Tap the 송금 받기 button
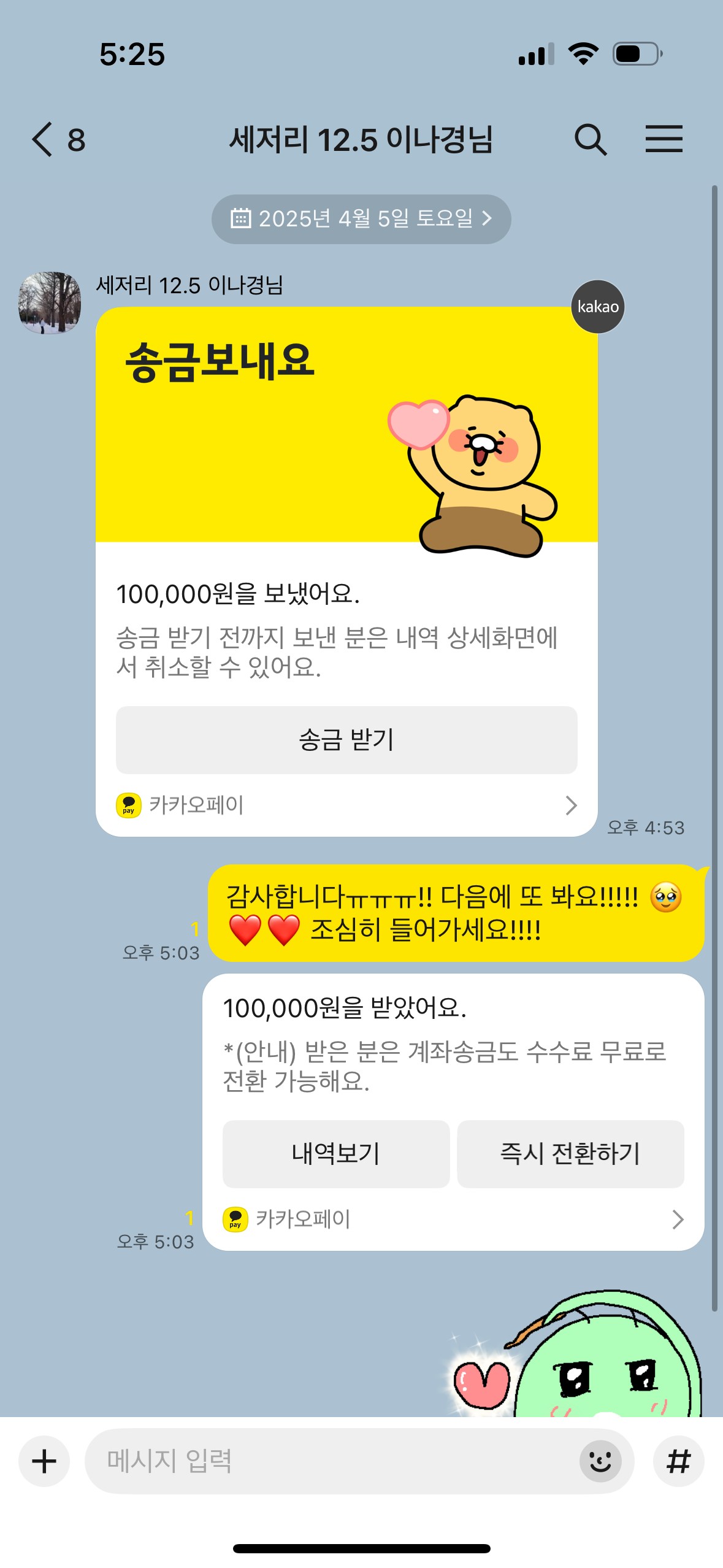 [346, 740]
